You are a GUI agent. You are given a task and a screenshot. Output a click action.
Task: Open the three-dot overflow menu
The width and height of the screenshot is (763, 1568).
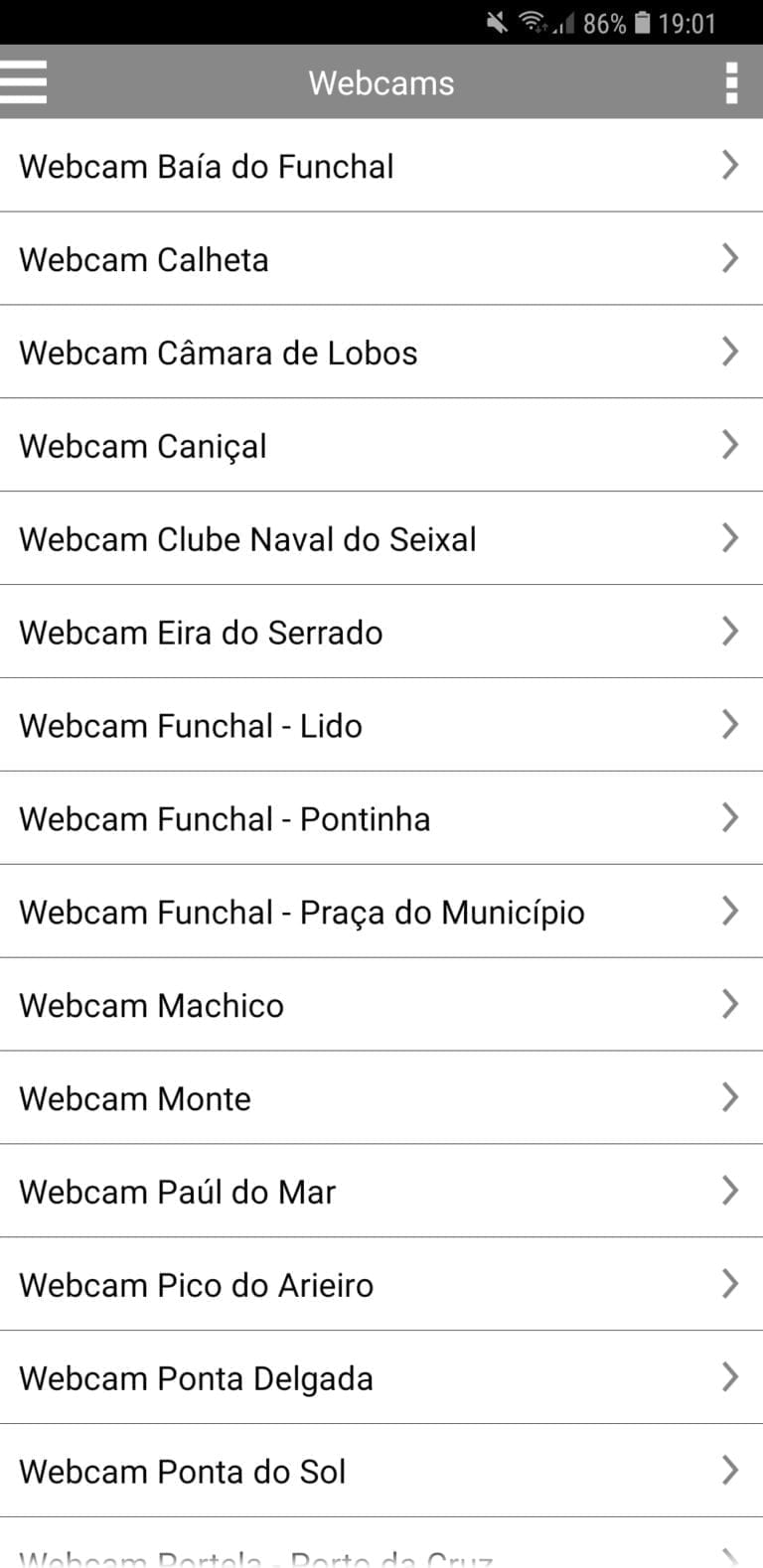click(x=732, y=82)
